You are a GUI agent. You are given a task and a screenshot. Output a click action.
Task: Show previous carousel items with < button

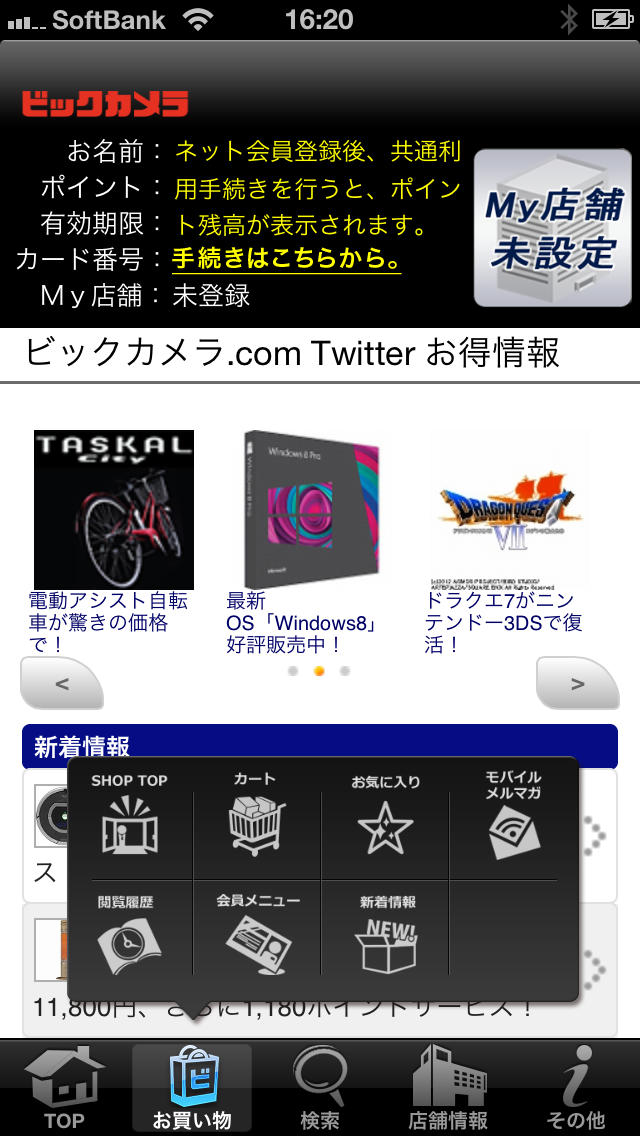pyautogui.click(x=62, y=684)
